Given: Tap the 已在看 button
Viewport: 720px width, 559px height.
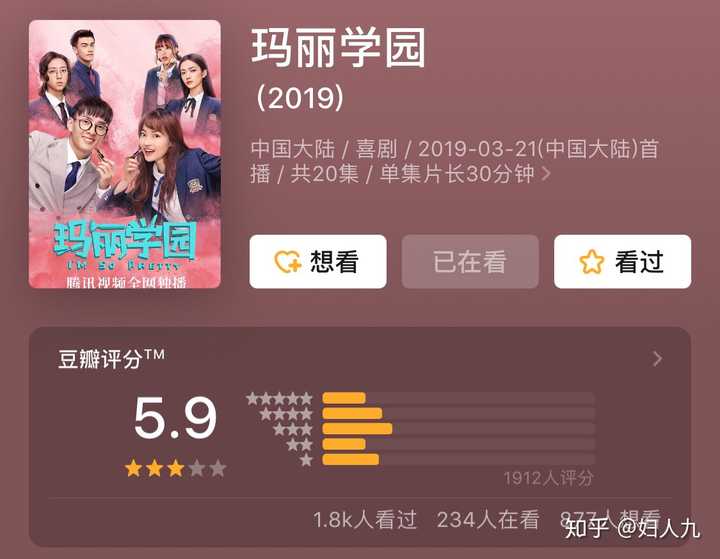Looking at the screenshot, I should 470,262.
